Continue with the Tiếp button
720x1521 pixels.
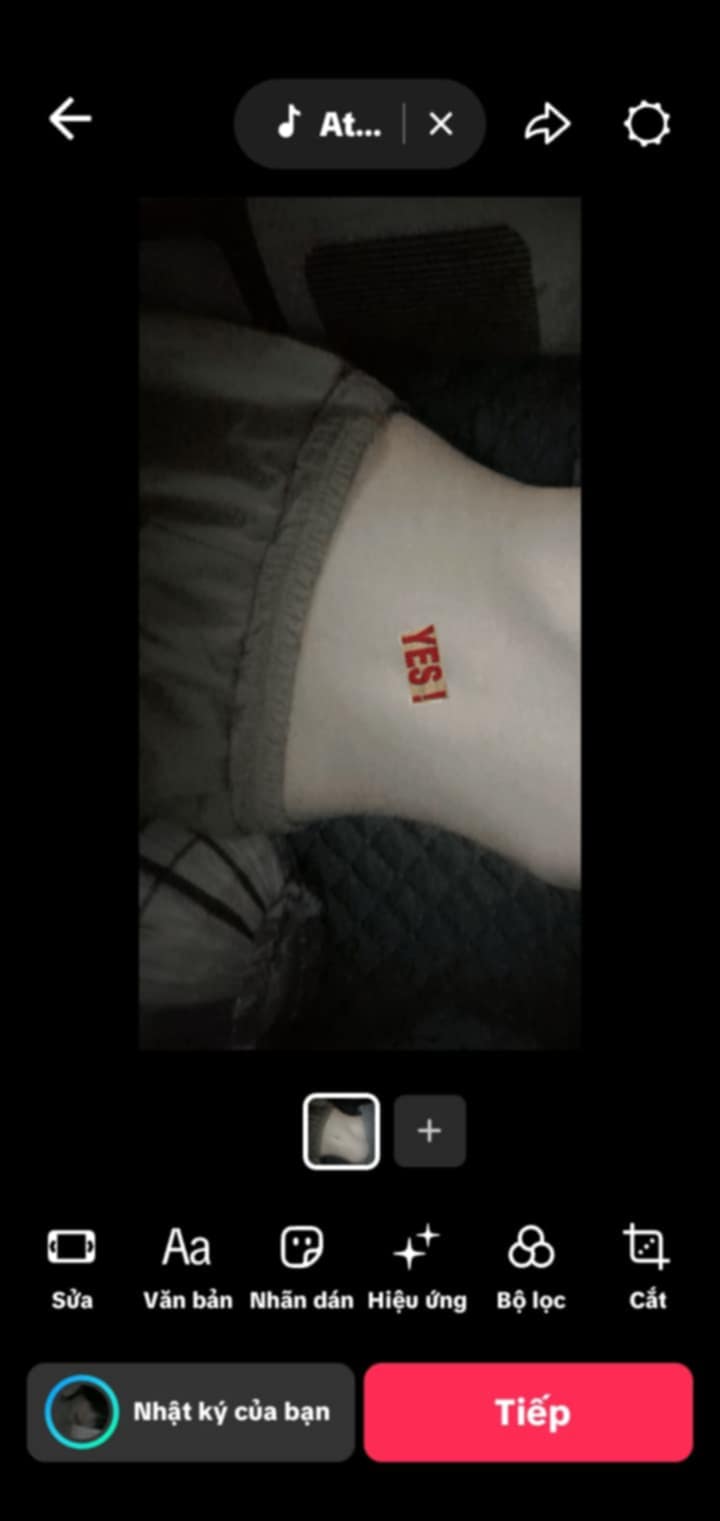click(529, 1412)
